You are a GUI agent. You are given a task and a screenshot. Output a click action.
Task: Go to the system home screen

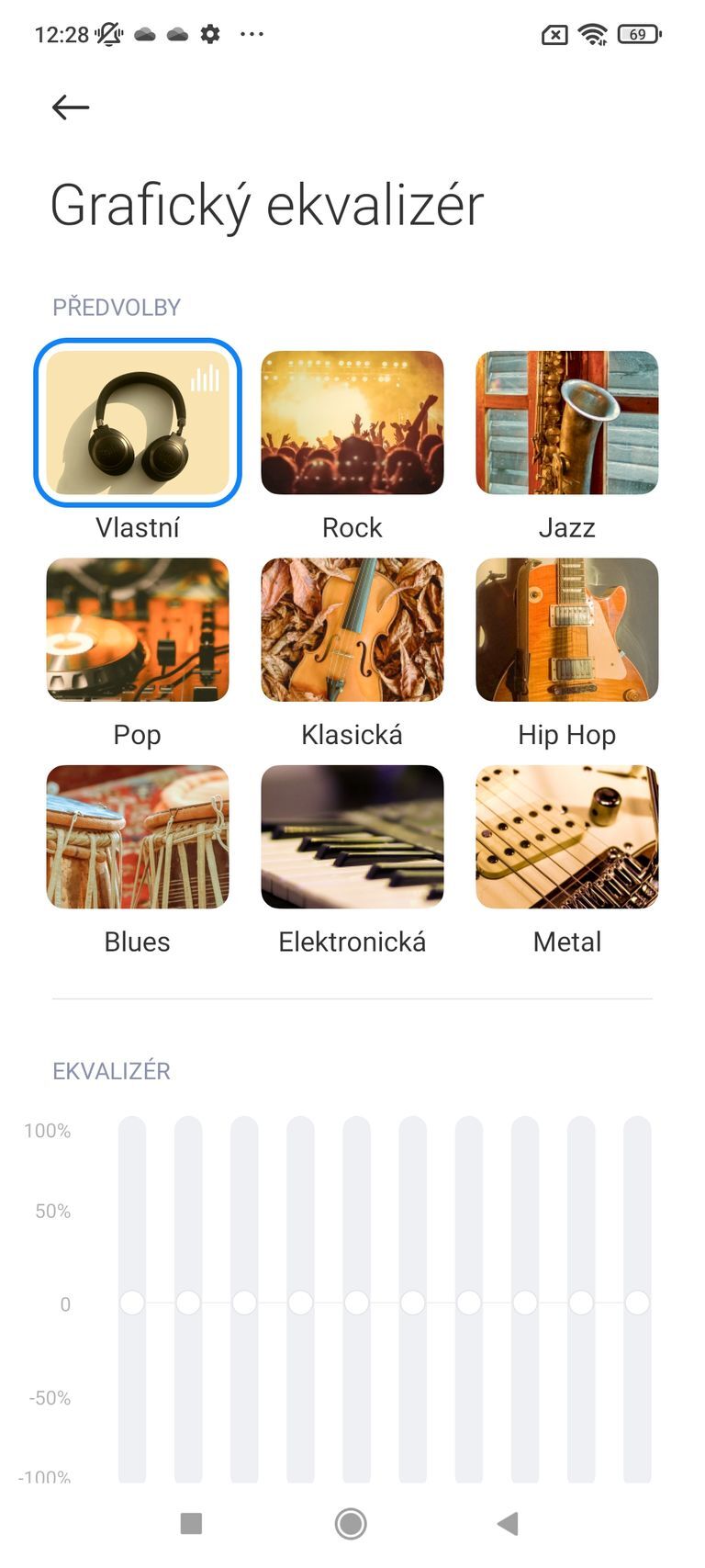(351, 1524)
